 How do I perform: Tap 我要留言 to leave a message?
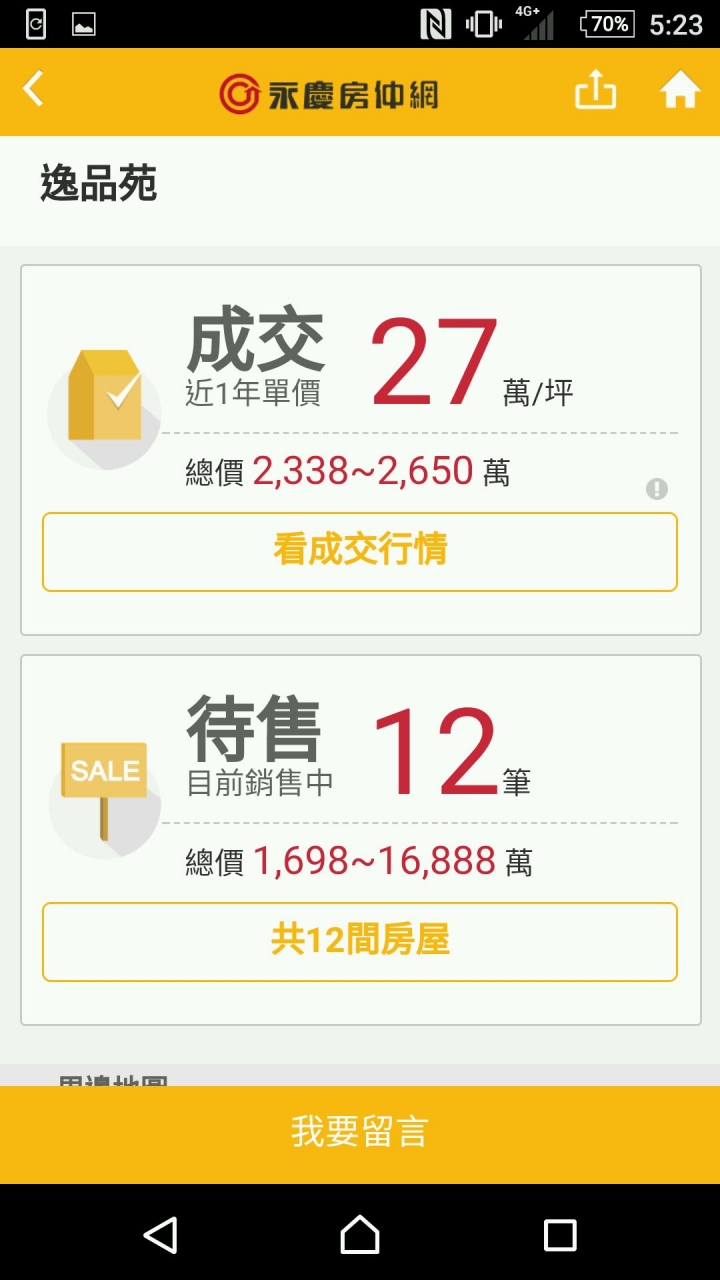360,1133
